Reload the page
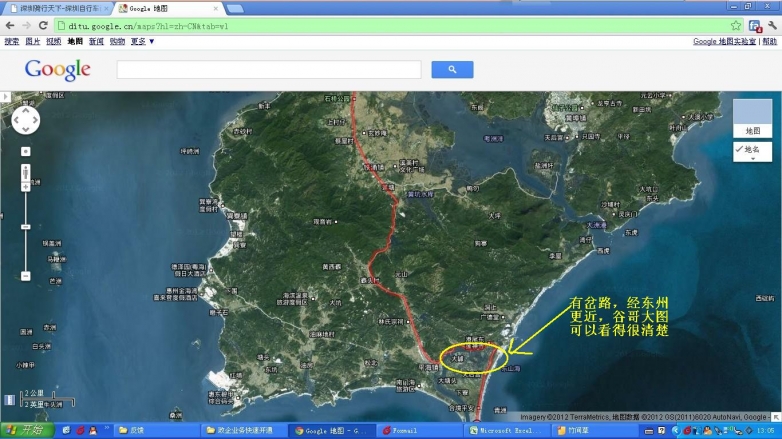The height and width of the screenshot is (439, 782). click(43, 25)
